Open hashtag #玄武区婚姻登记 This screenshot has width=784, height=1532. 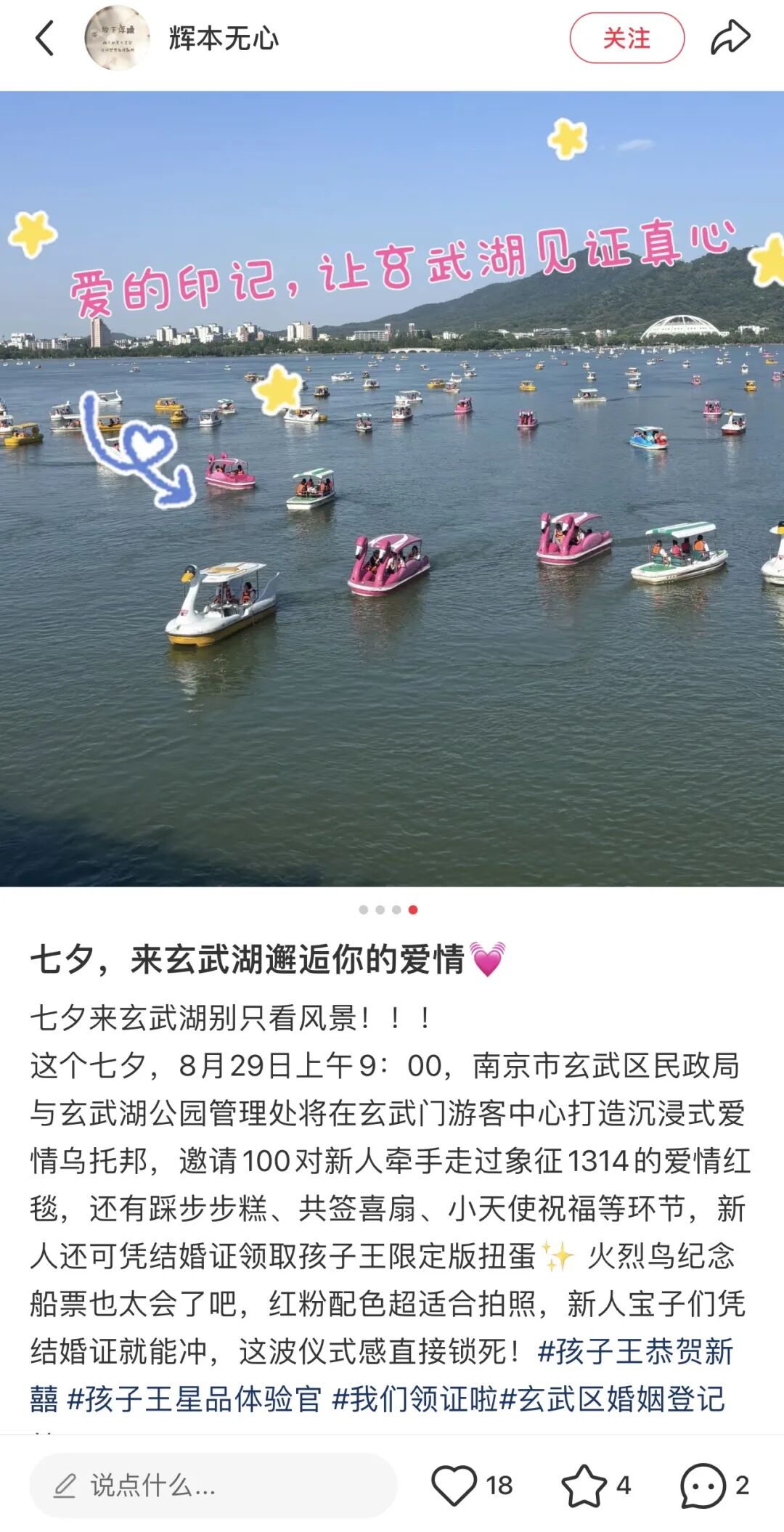tap(613, 1399)
